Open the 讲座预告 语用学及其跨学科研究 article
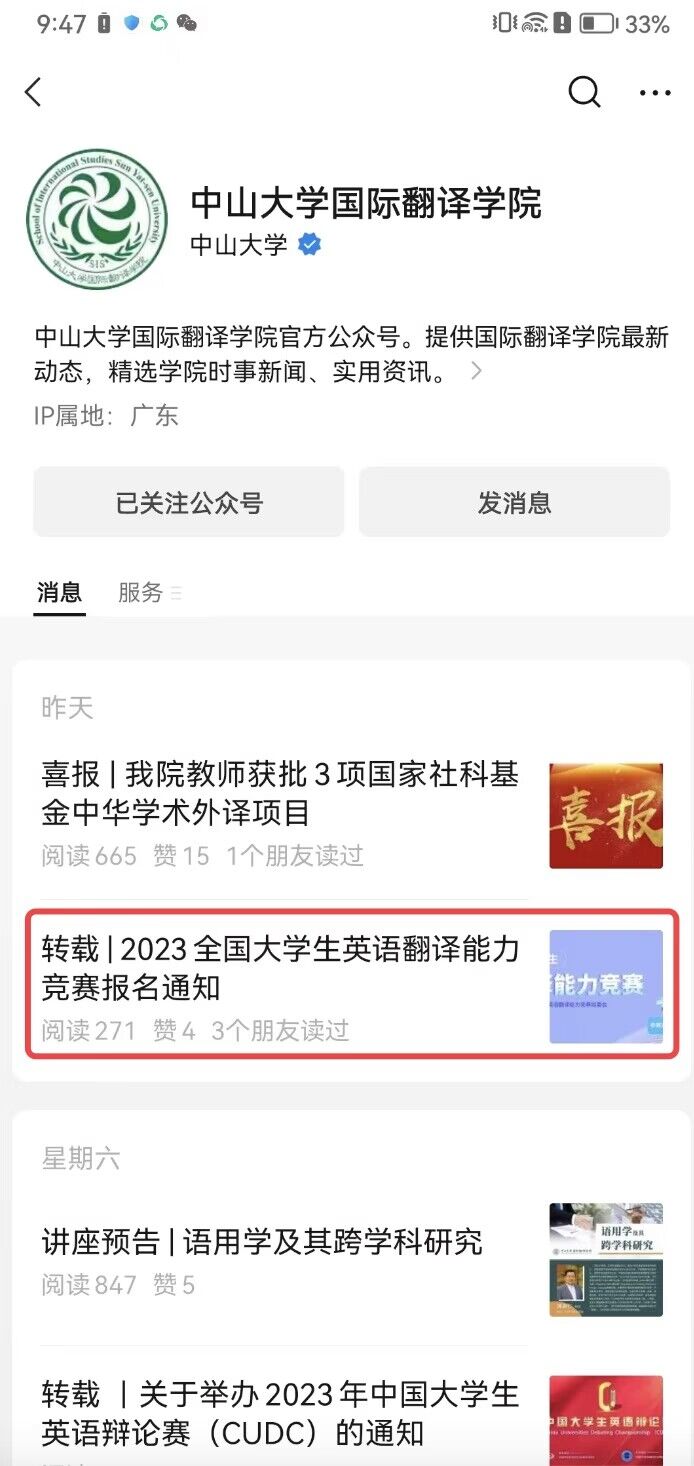This screenshot has width=694, height=1466. [352, 1260]
